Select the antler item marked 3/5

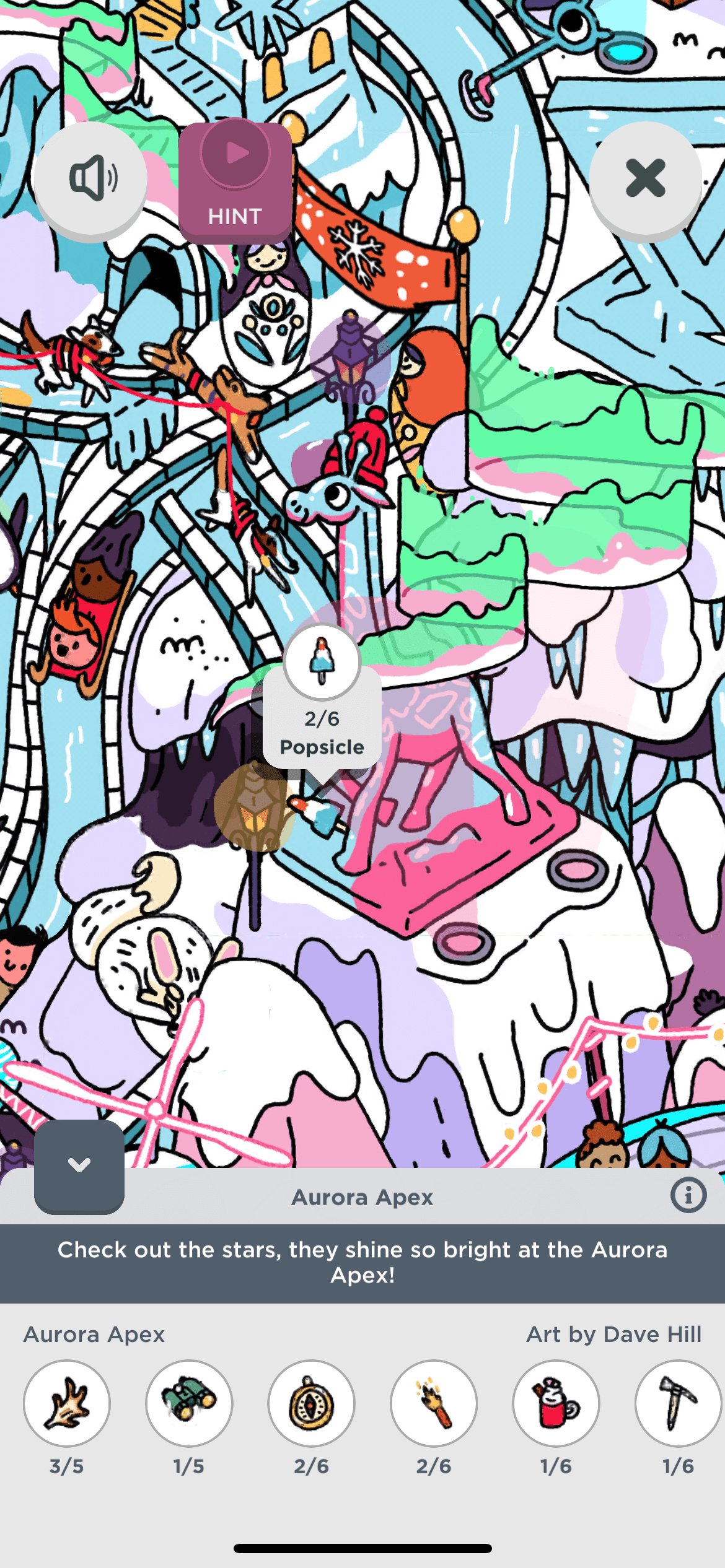pyautogui.click(x=67, y=1403)
